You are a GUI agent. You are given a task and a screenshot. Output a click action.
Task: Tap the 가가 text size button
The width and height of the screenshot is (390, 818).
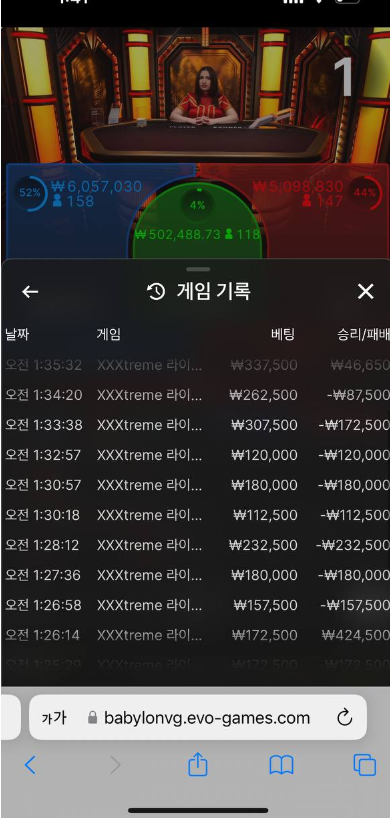[54, 718]
